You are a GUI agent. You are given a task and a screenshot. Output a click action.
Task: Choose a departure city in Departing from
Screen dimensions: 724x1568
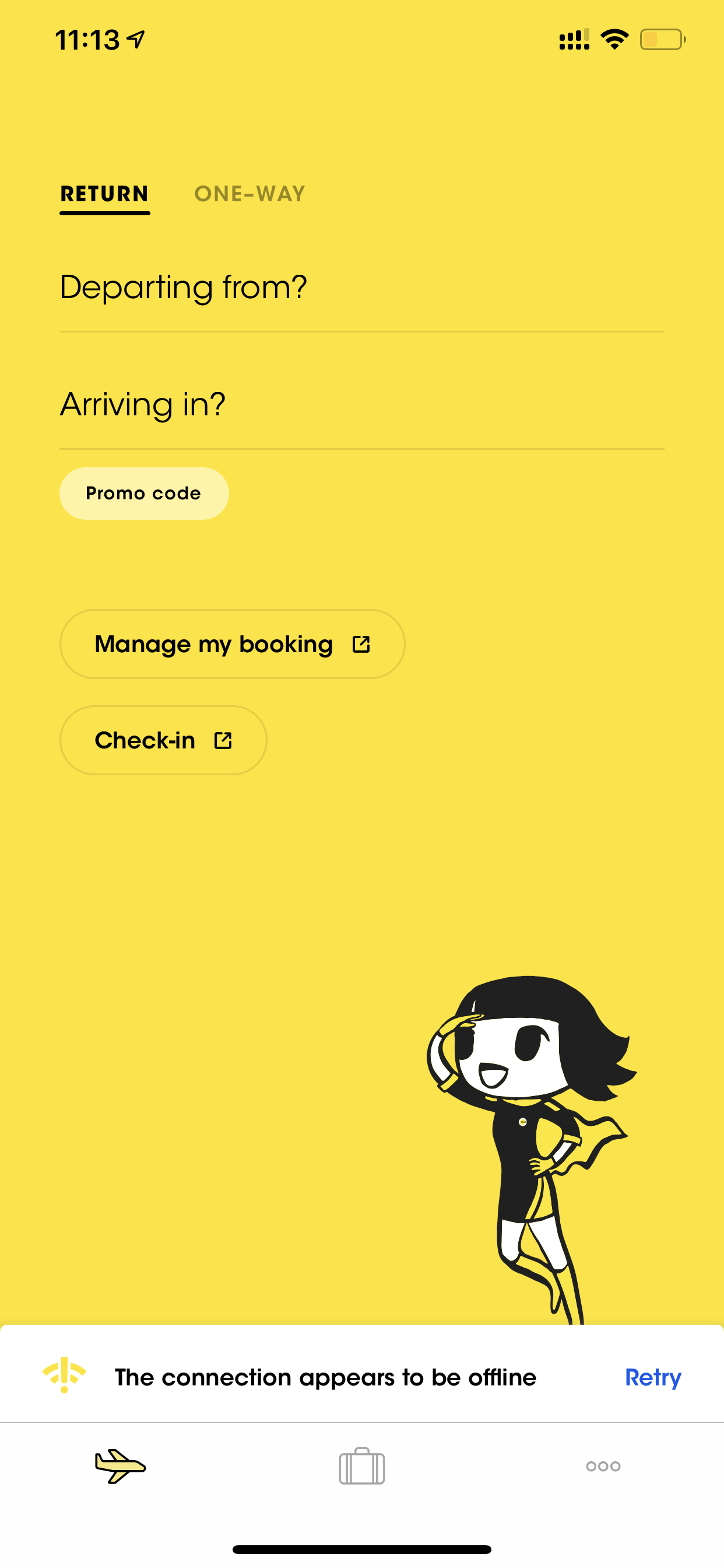pos(361,288)
